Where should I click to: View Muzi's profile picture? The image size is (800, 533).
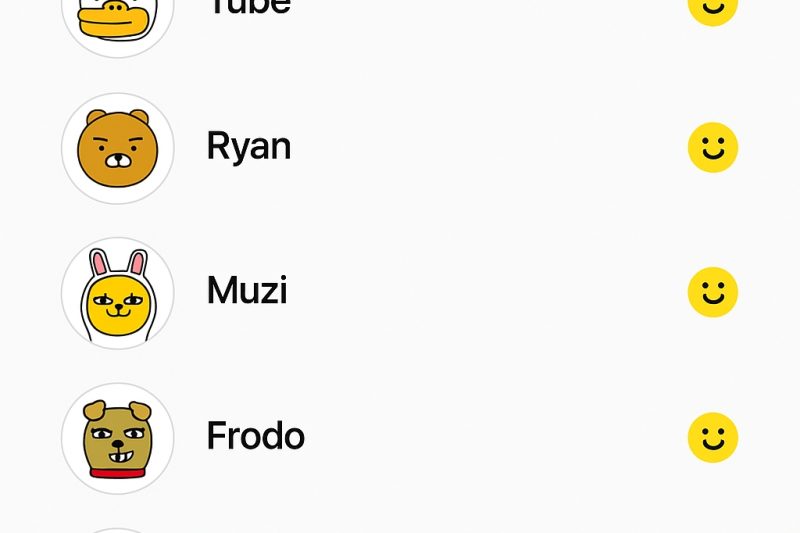[x=118, y=293]
